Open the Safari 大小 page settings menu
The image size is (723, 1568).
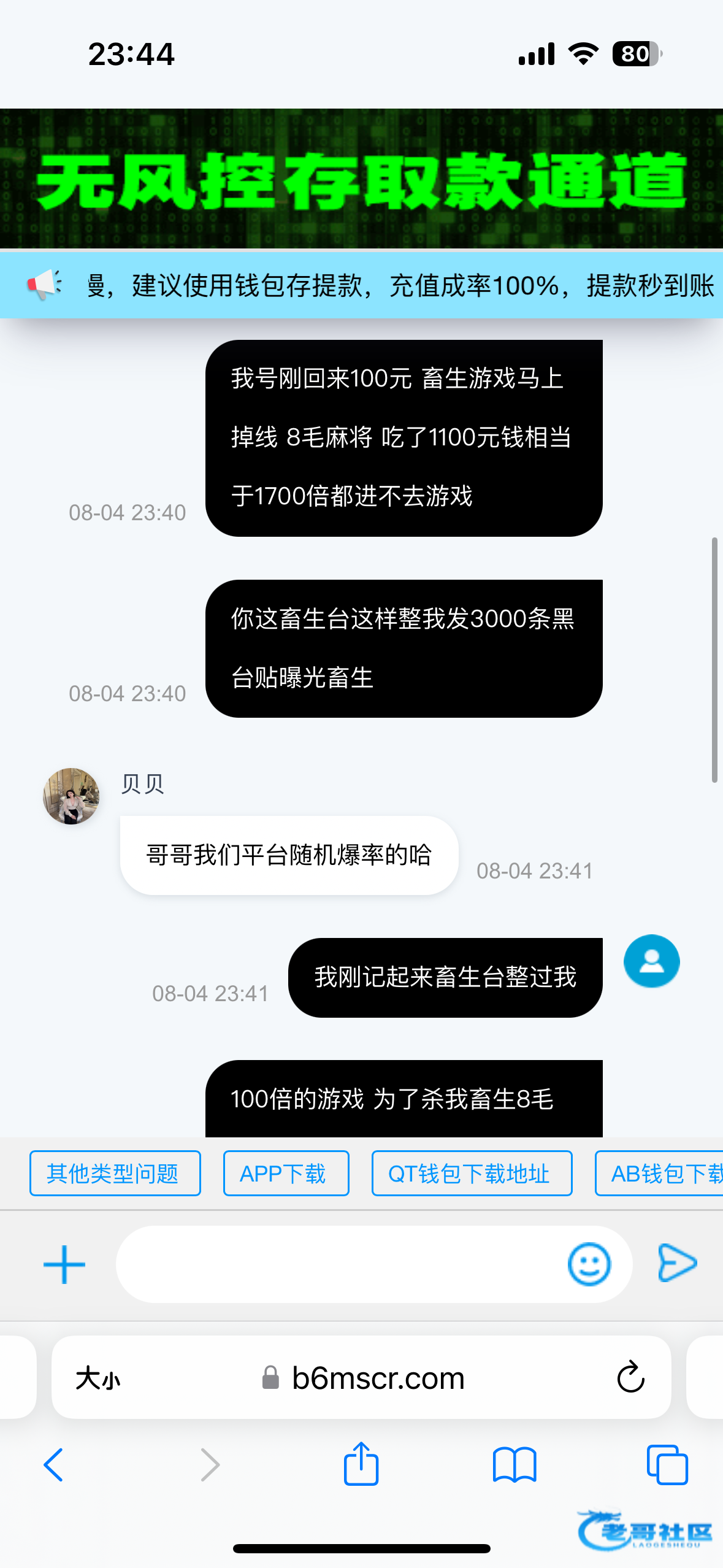click(98, 1378)
